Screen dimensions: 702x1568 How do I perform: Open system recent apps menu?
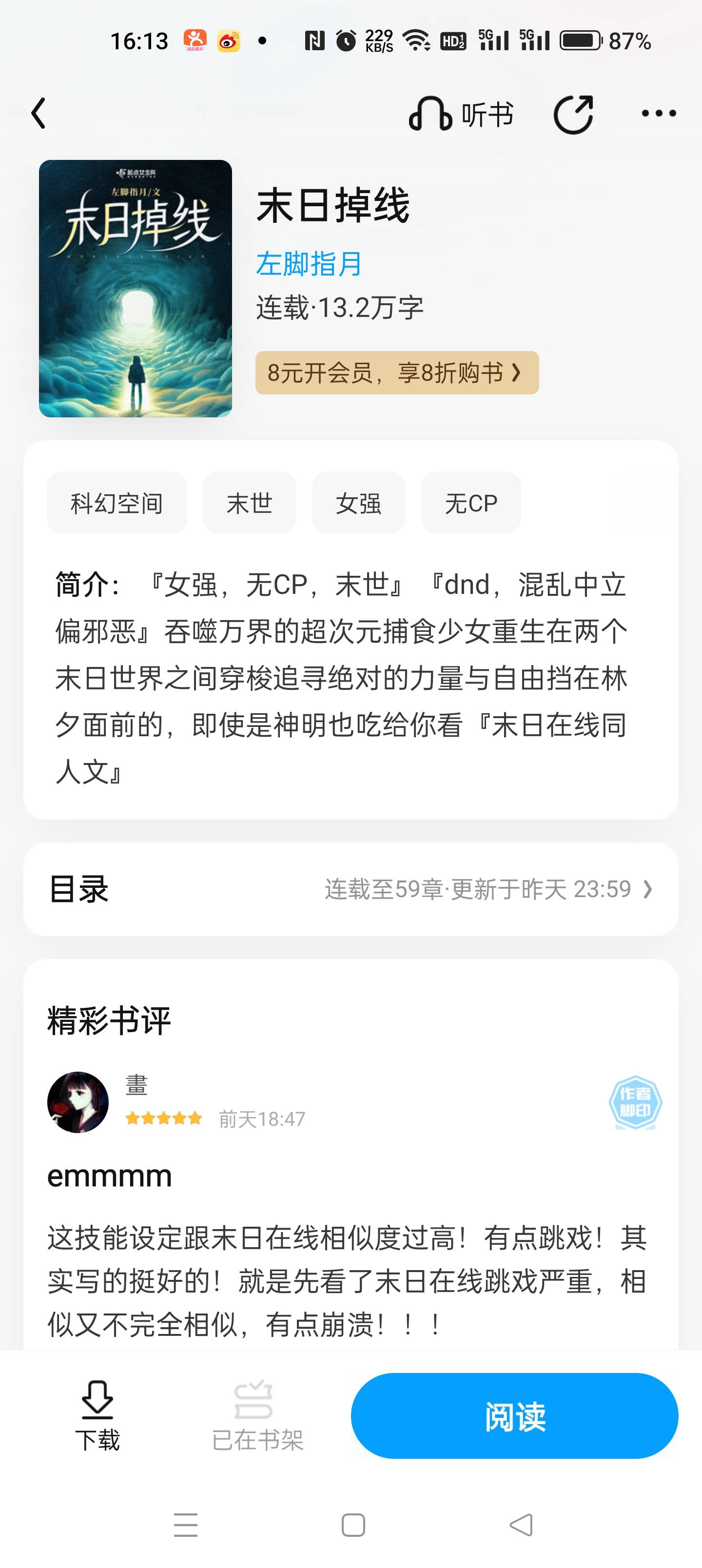click(x=186, y=1526)
